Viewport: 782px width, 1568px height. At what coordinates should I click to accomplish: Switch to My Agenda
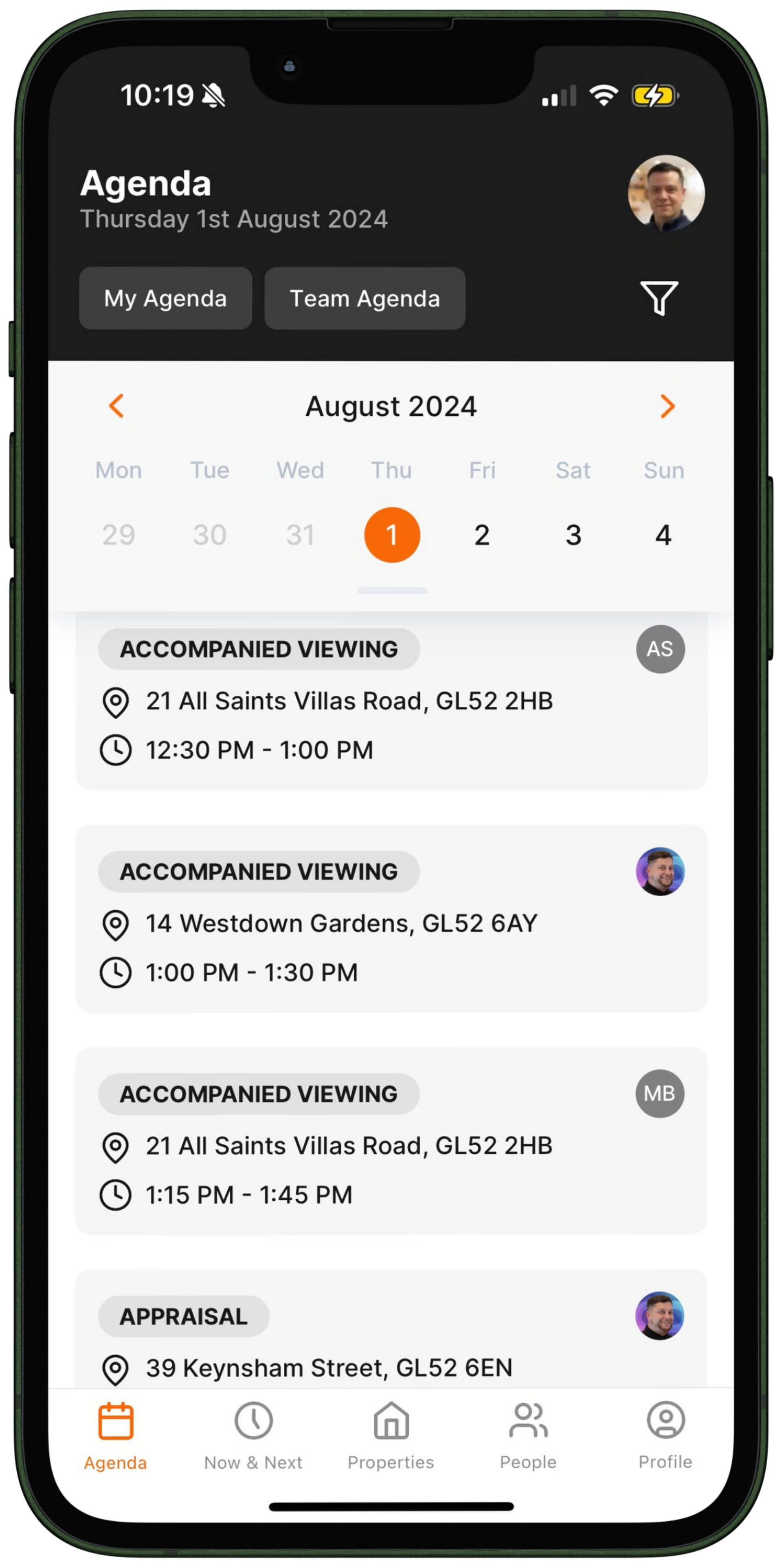[x=166, y=298]
